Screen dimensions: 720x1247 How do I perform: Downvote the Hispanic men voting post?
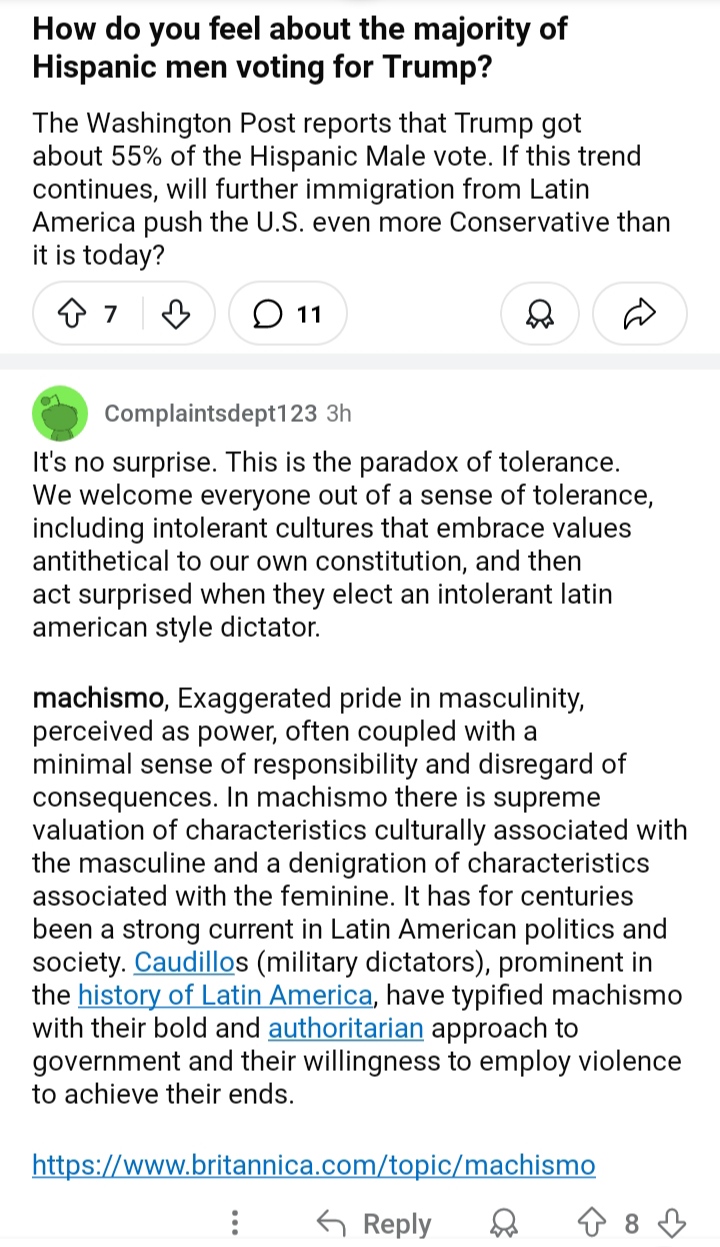coord(175,315)
